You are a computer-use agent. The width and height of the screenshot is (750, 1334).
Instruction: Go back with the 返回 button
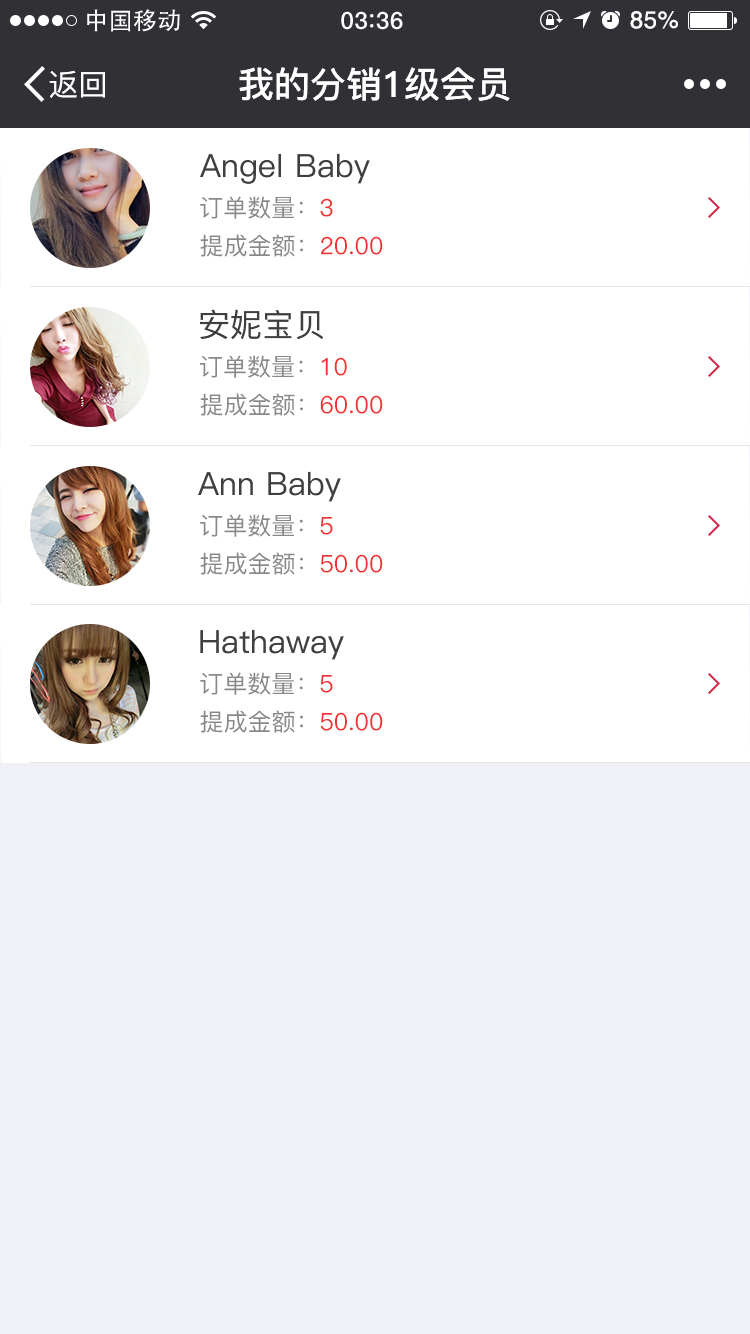(x=65, y=85)
